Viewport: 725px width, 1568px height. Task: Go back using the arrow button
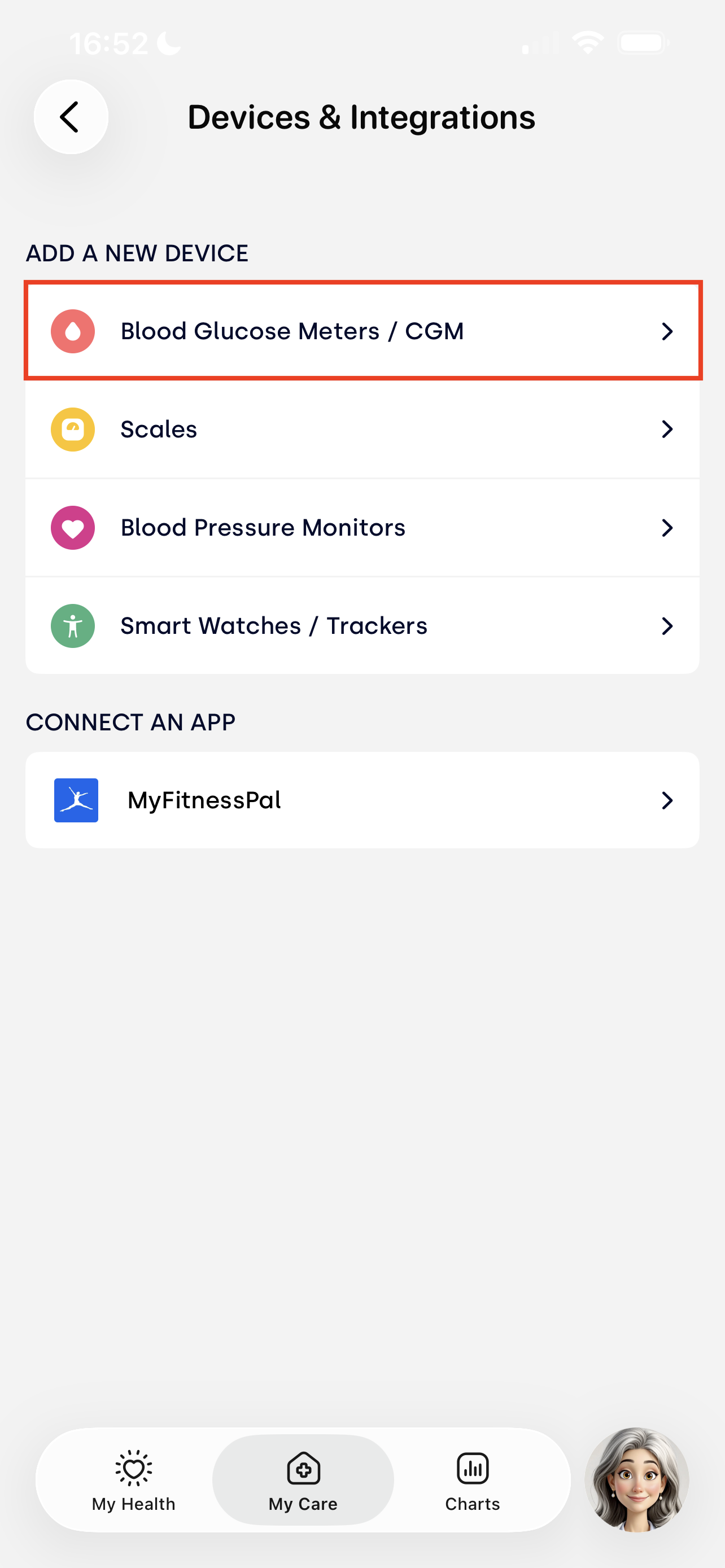tap(71, 117)
